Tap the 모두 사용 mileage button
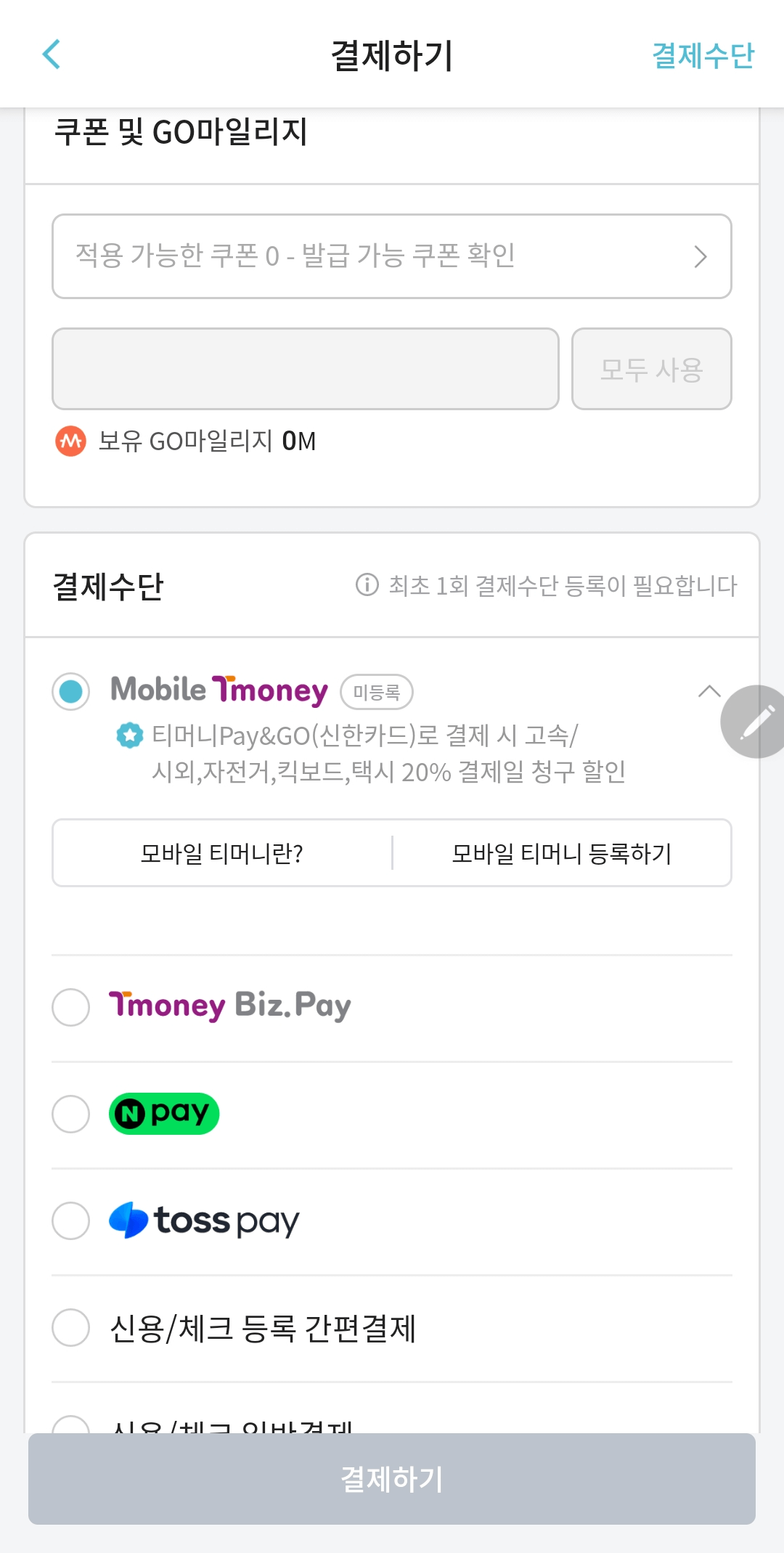 point(651,369)
